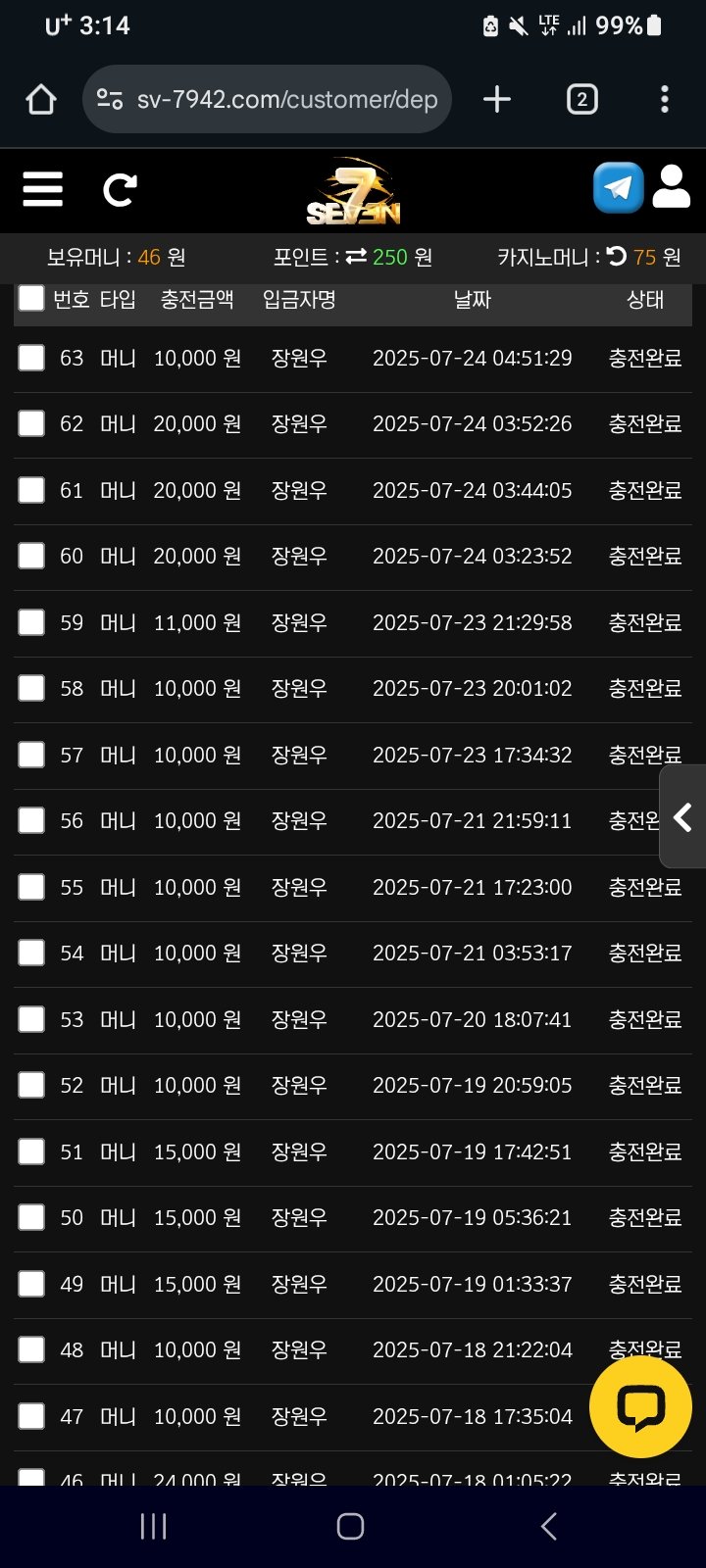Select the checkbox for deposit 63

(x=31, y=358)
